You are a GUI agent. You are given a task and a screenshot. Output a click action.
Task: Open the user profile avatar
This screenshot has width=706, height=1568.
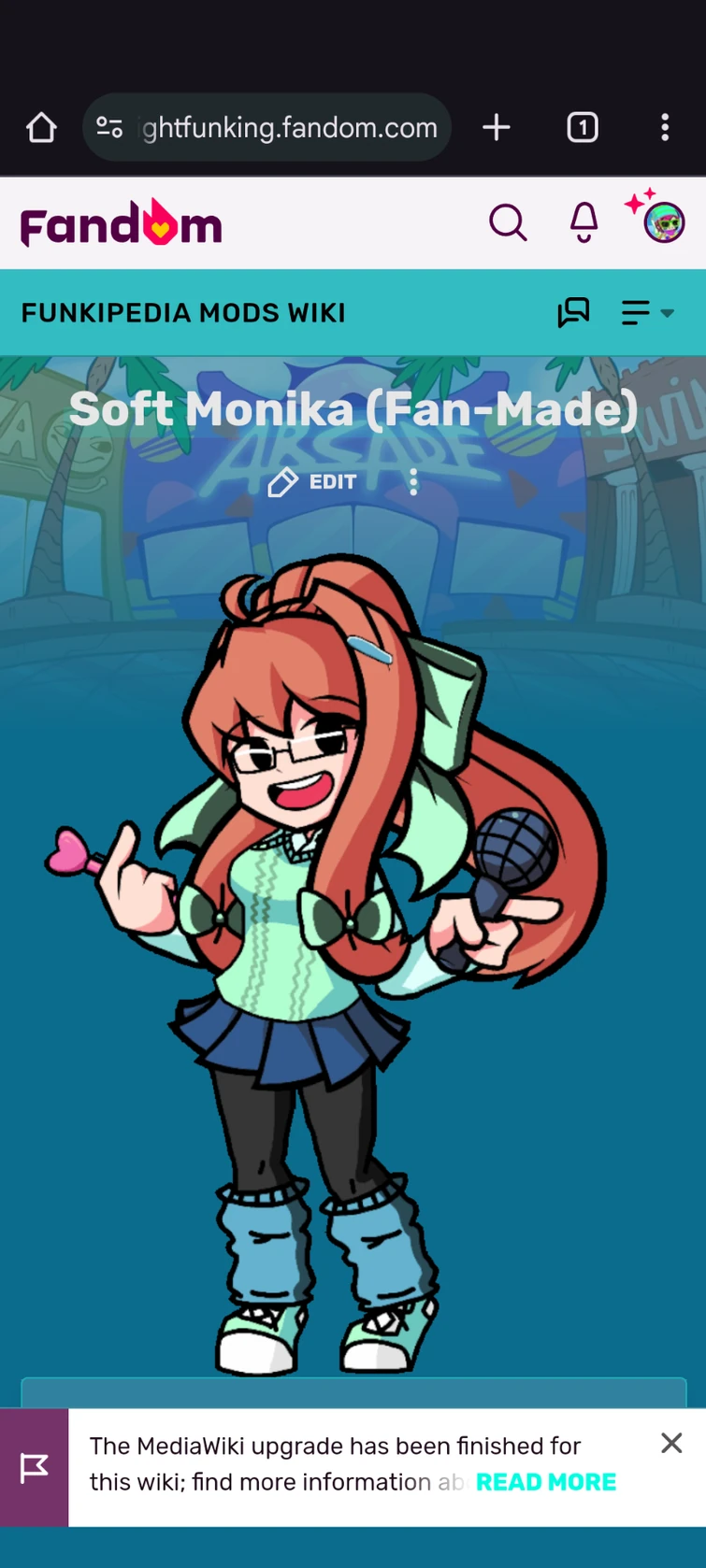(663, 222)
